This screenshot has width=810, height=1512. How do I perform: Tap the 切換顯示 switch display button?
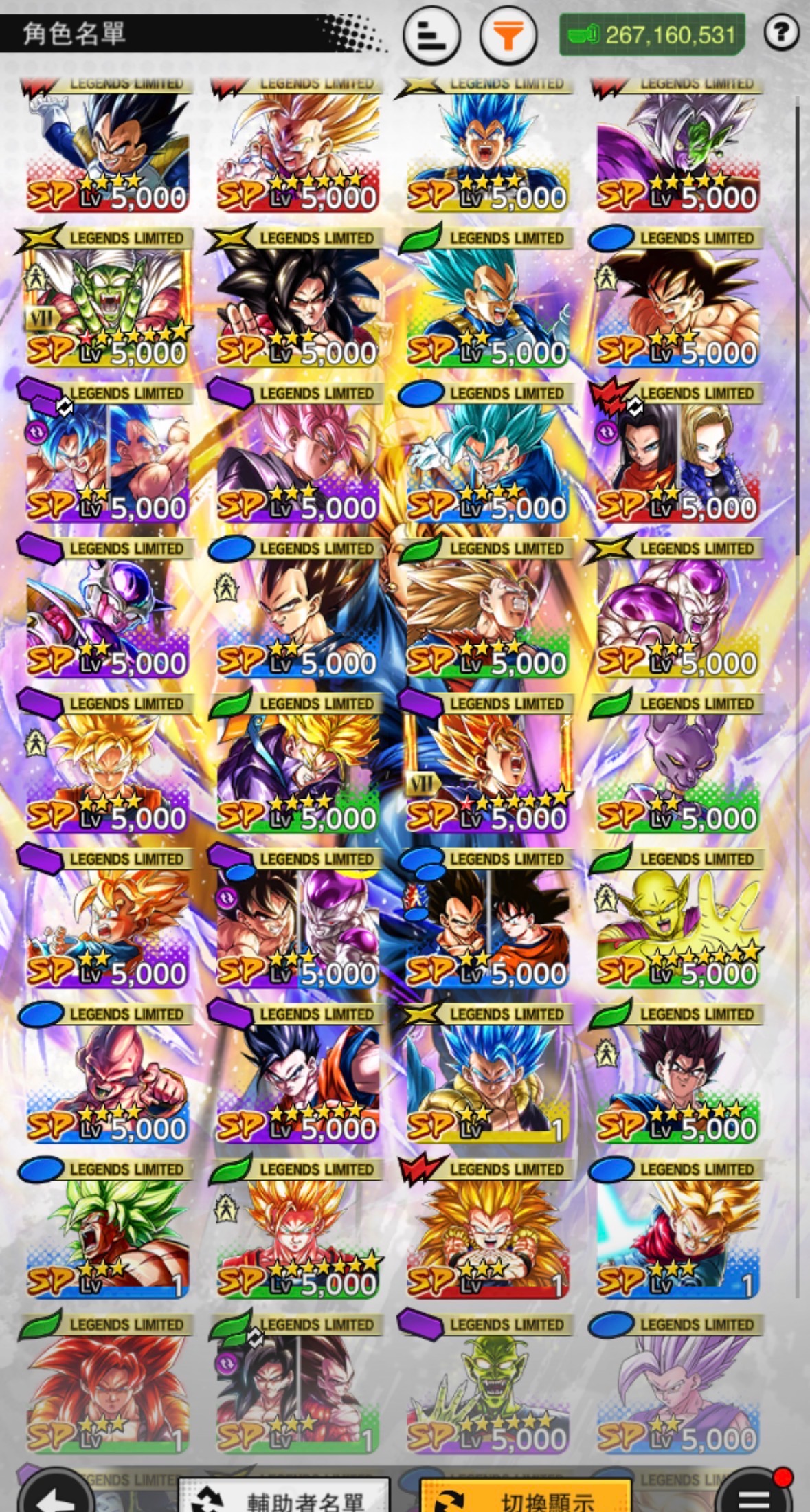(525, 1497)
